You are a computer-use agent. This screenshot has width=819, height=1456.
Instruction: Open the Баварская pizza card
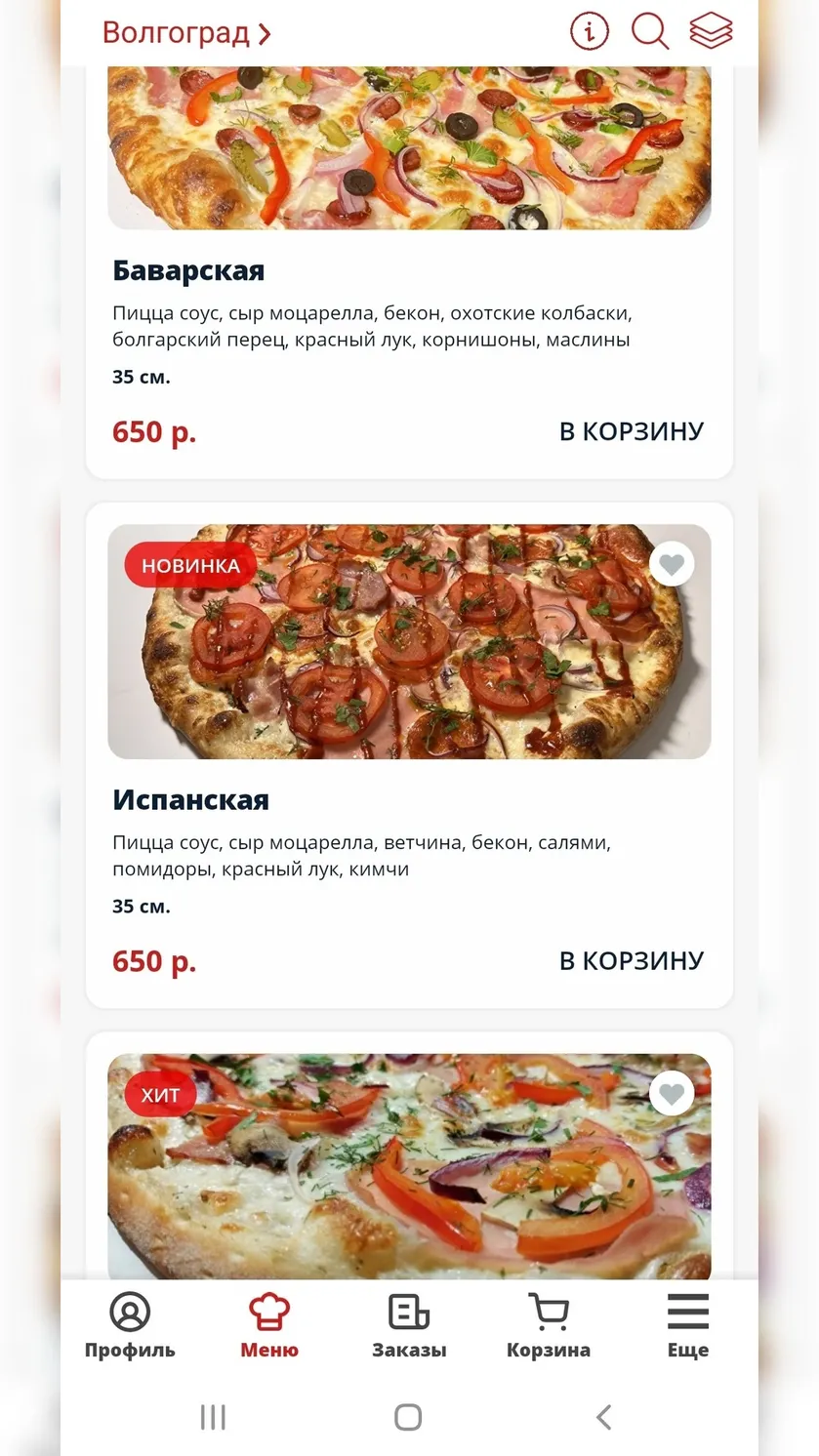click(x=409, y=272)
